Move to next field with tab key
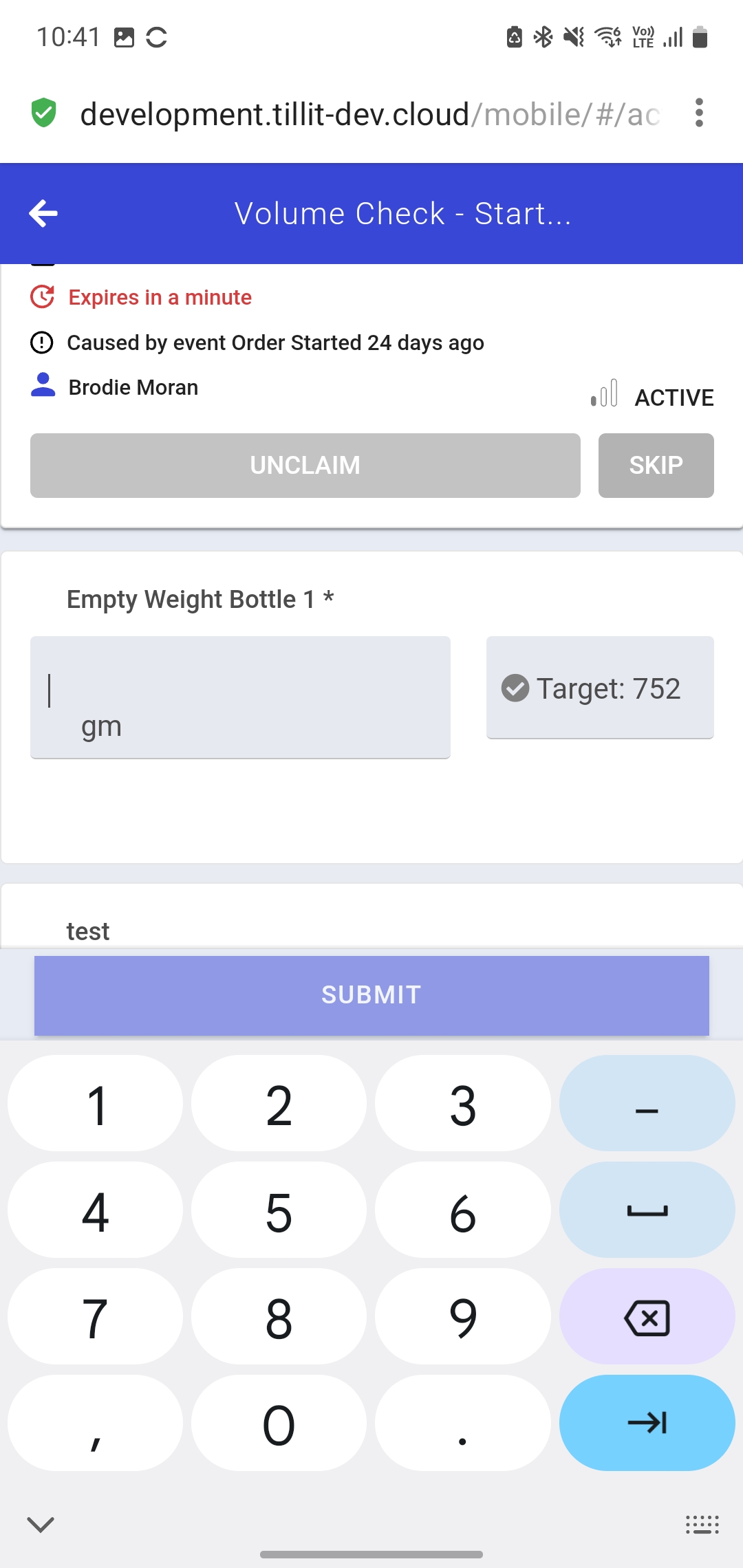The width and height of the screenshot is (743, 1568). coord(647,1424)
